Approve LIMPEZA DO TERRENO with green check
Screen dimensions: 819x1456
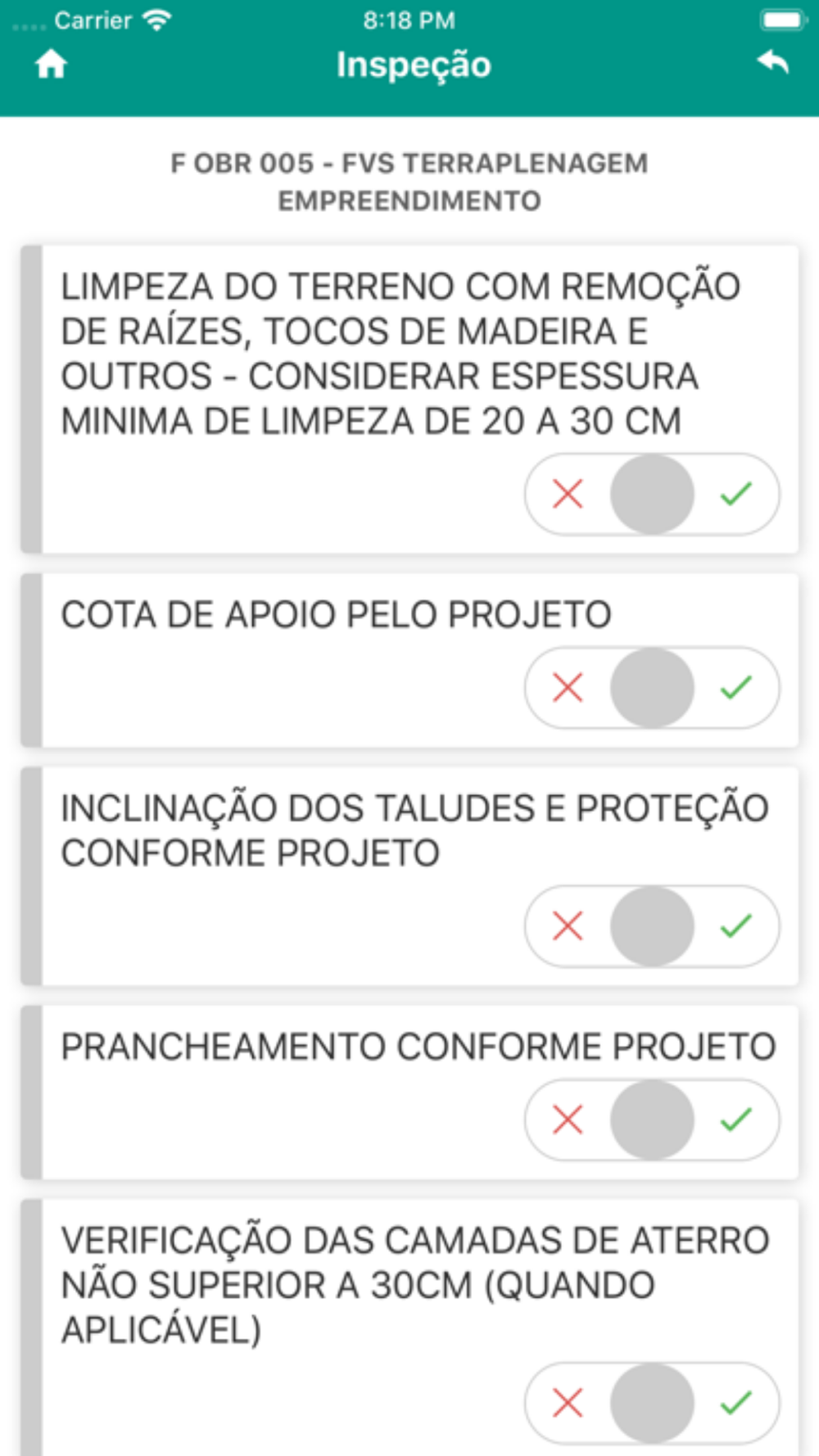(x=736, y=494)
